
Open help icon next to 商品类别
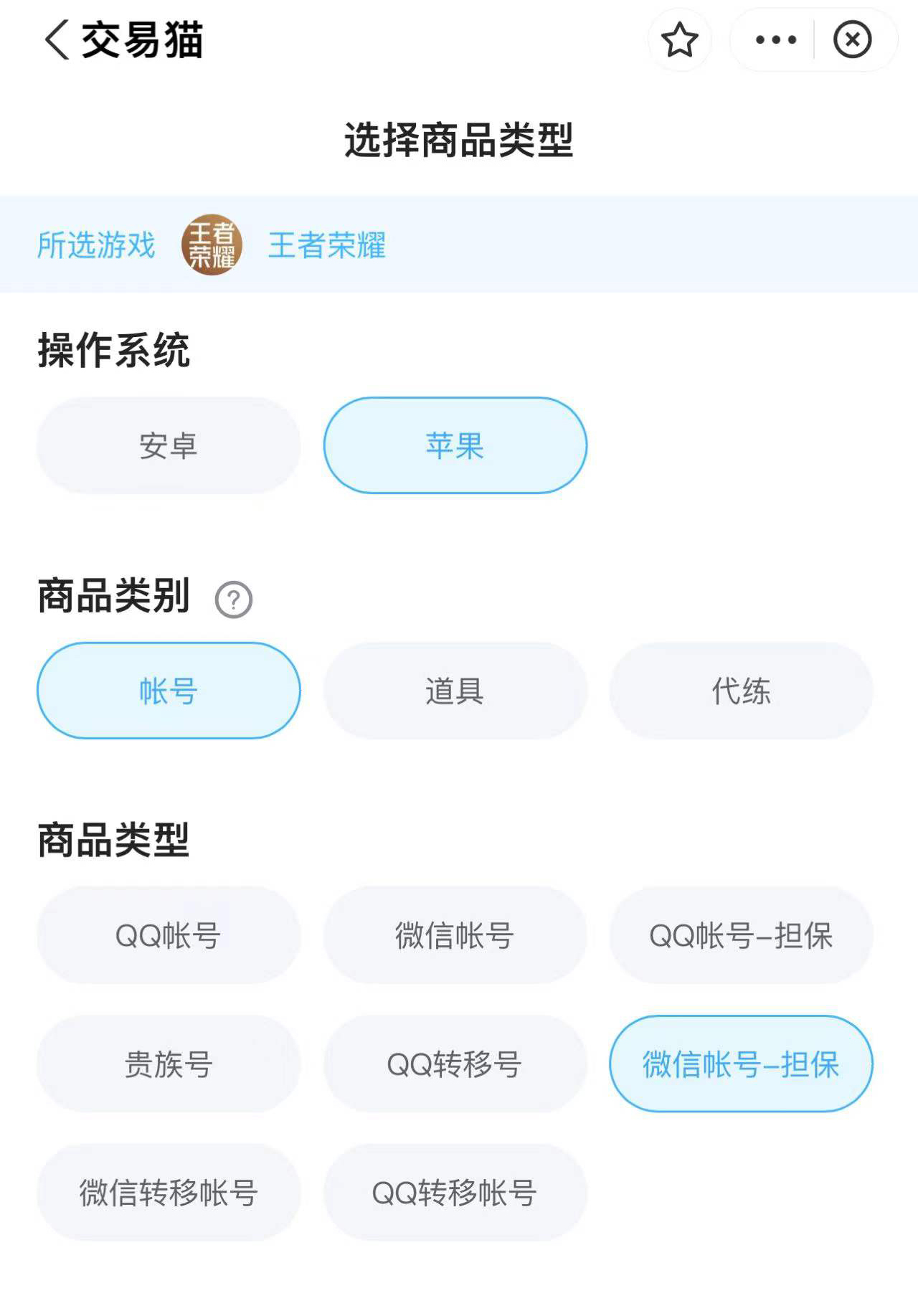234,600
